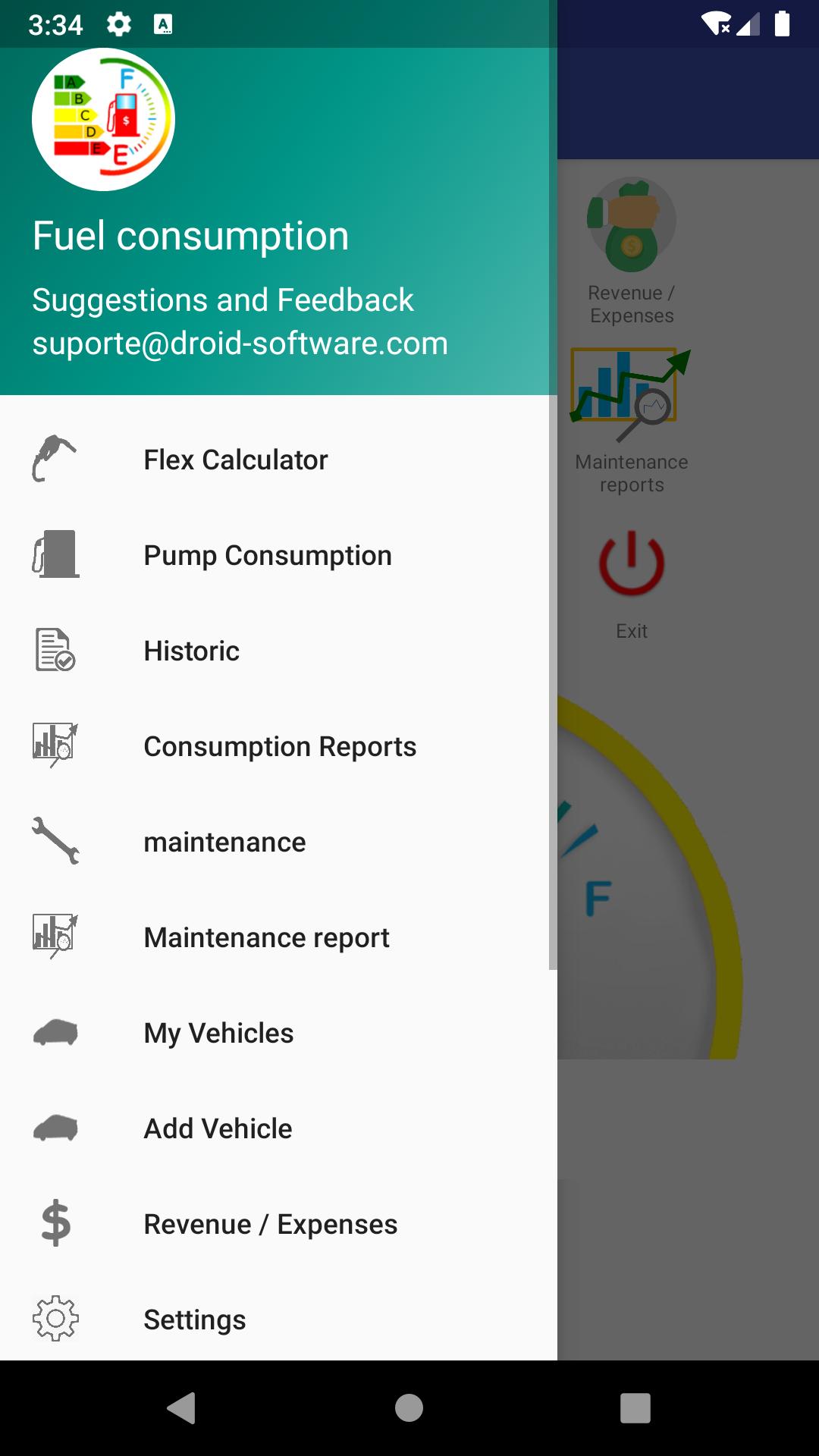The width and height of the screenshot is (819, 1456).
Task: Tap the system back button
Action: pyautogui.click(x=182, y=1408)
